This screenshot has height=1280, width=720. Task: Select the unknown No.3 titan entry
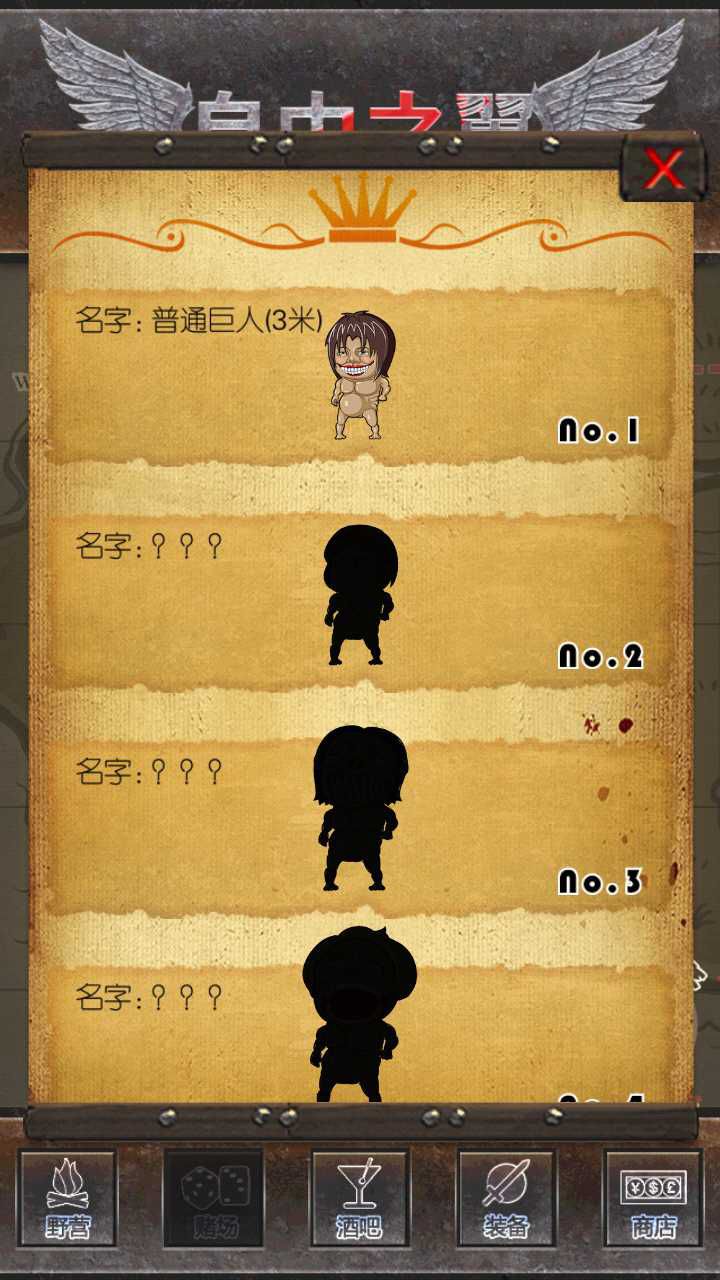[360, 825]
